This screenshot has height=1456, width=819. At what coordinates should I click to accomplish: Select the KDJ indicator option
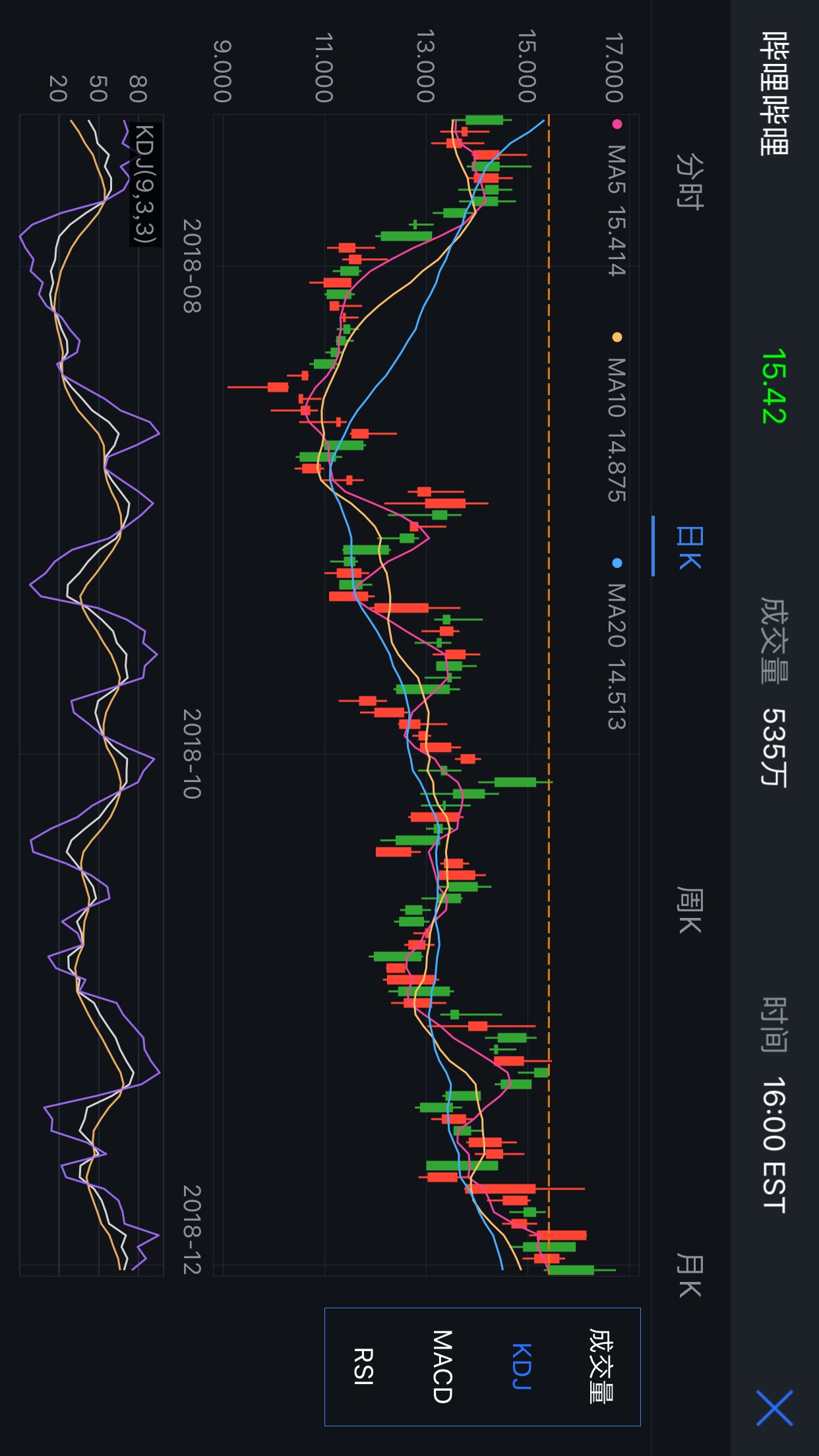(521, 1366)
